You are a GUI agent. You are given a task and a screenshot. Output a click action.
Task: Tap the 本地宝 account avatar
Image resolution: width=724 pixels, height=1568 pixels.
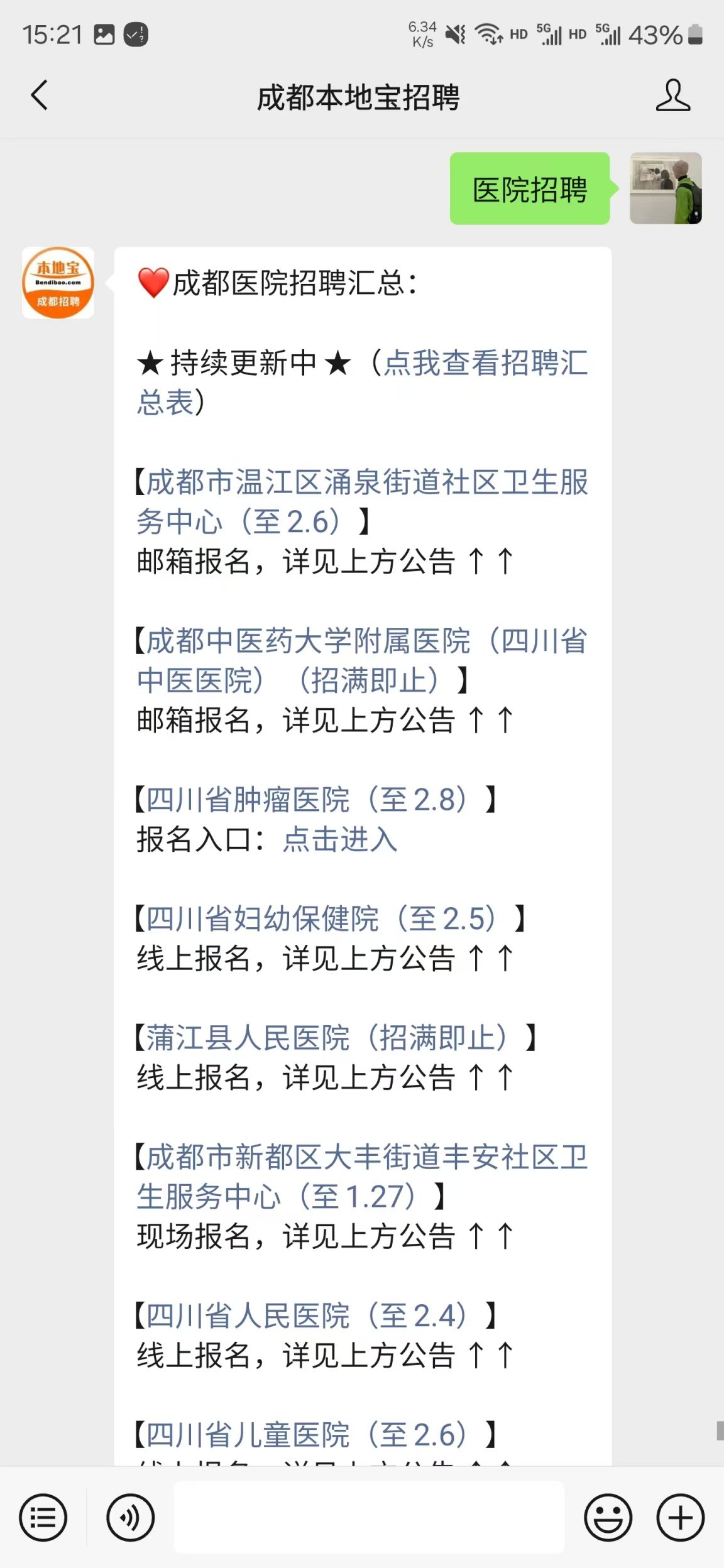click(x=58, y=283)
